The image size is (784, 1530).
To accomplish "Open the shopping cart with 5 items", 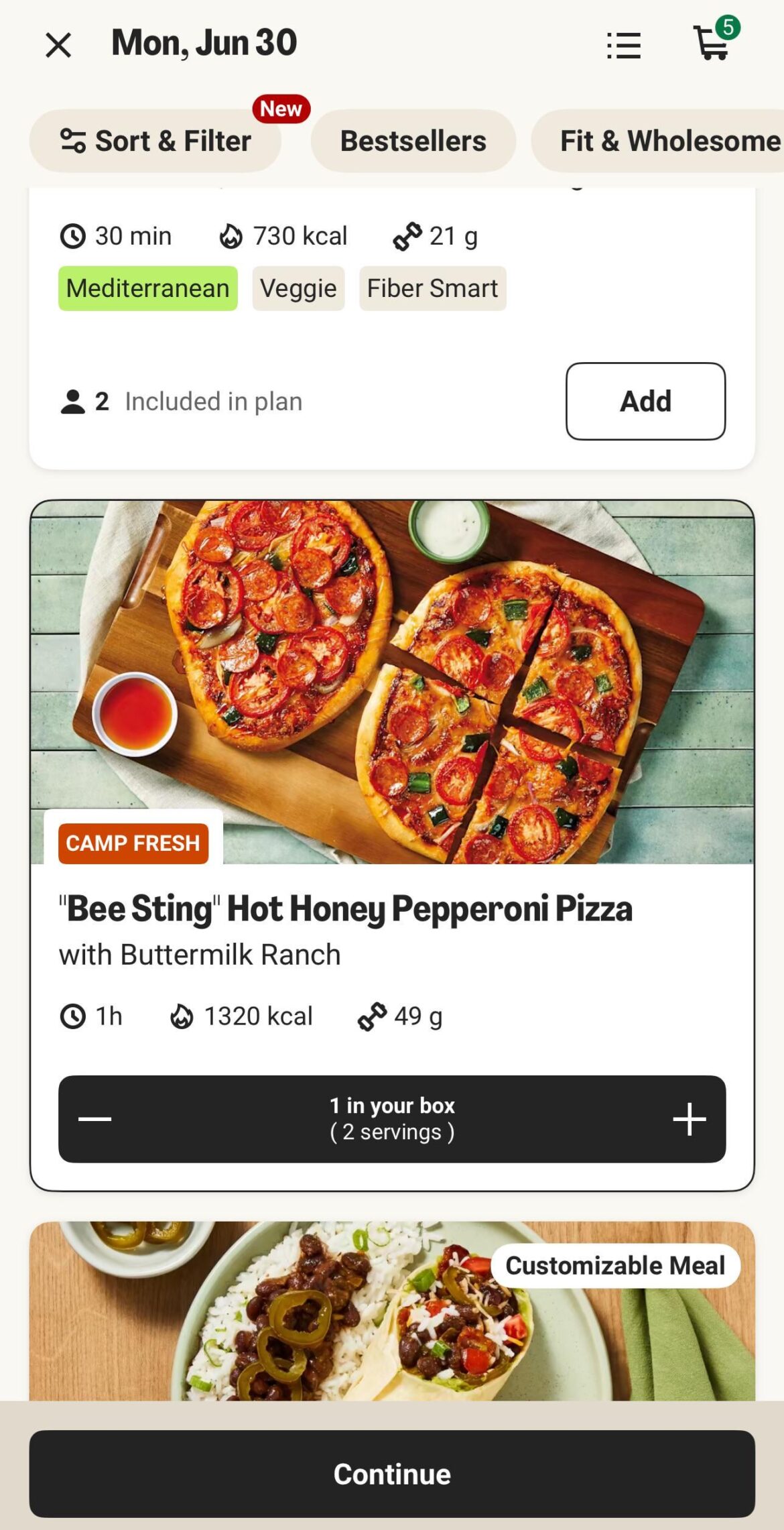I will (712, 45).
